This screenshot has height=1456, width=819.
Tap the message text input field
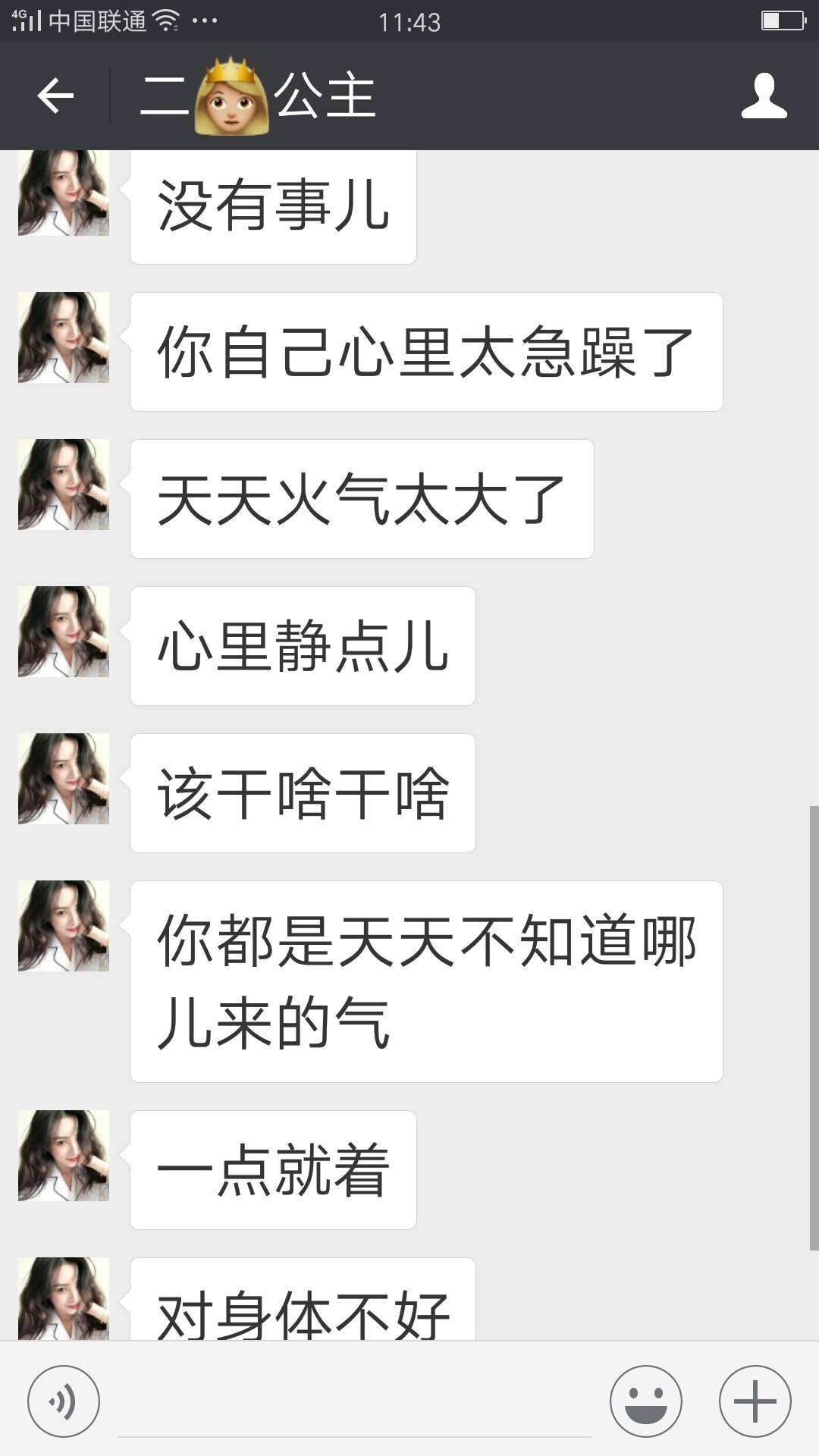click(354, 1407)
